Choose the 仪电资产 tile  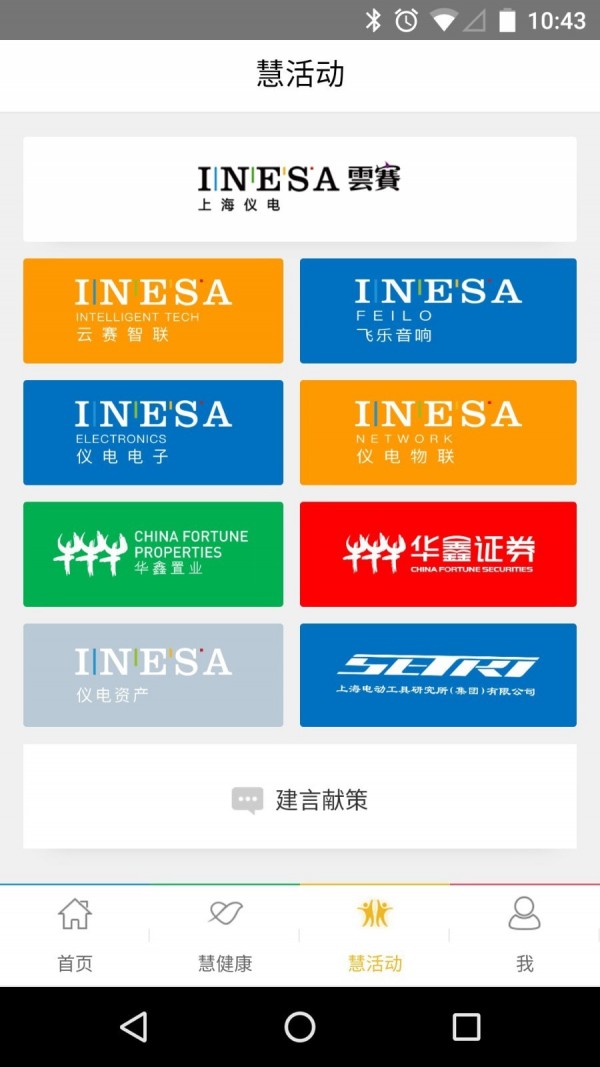[153, 675]
